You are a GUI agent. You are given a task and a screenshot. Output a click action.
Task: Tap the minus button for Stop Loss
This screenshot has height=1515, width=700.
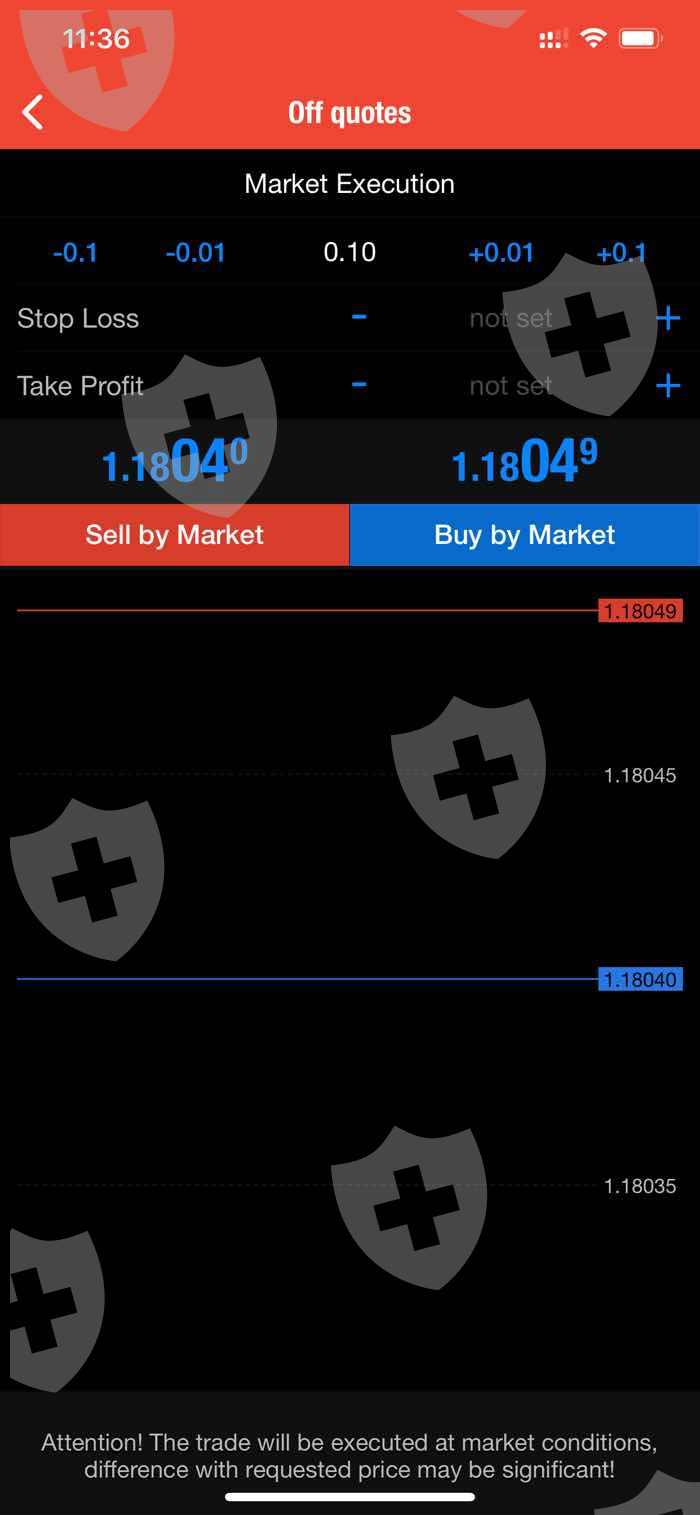click(x=359, y=318)
